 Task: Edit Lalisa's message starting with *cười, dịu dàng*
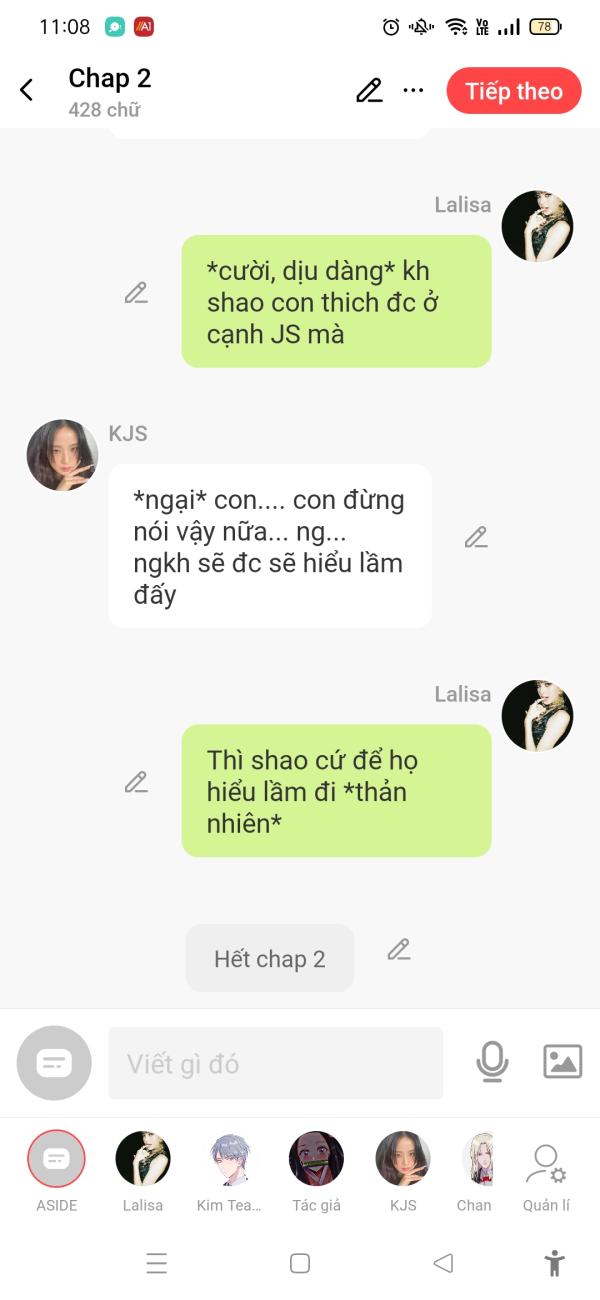136,293
